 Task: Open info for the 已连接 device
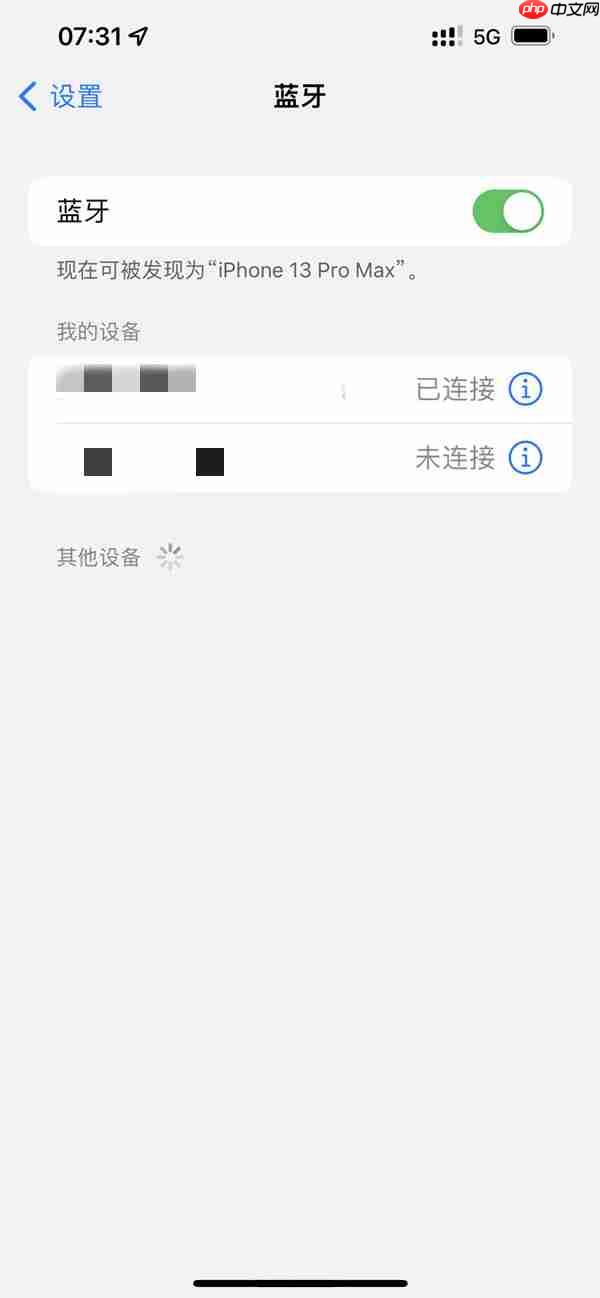click(525, 389)
